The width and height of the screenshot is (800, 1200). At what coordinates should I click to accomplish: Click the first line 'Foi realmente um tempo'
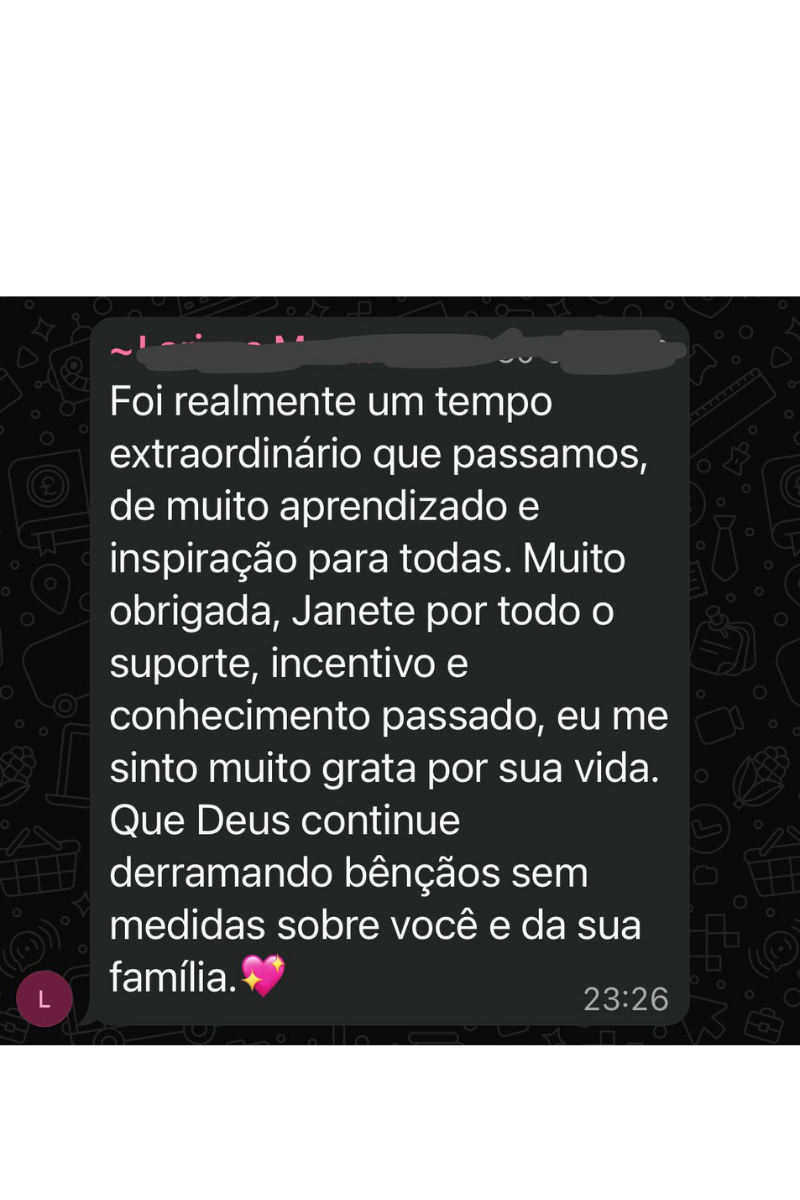point(330,400)
